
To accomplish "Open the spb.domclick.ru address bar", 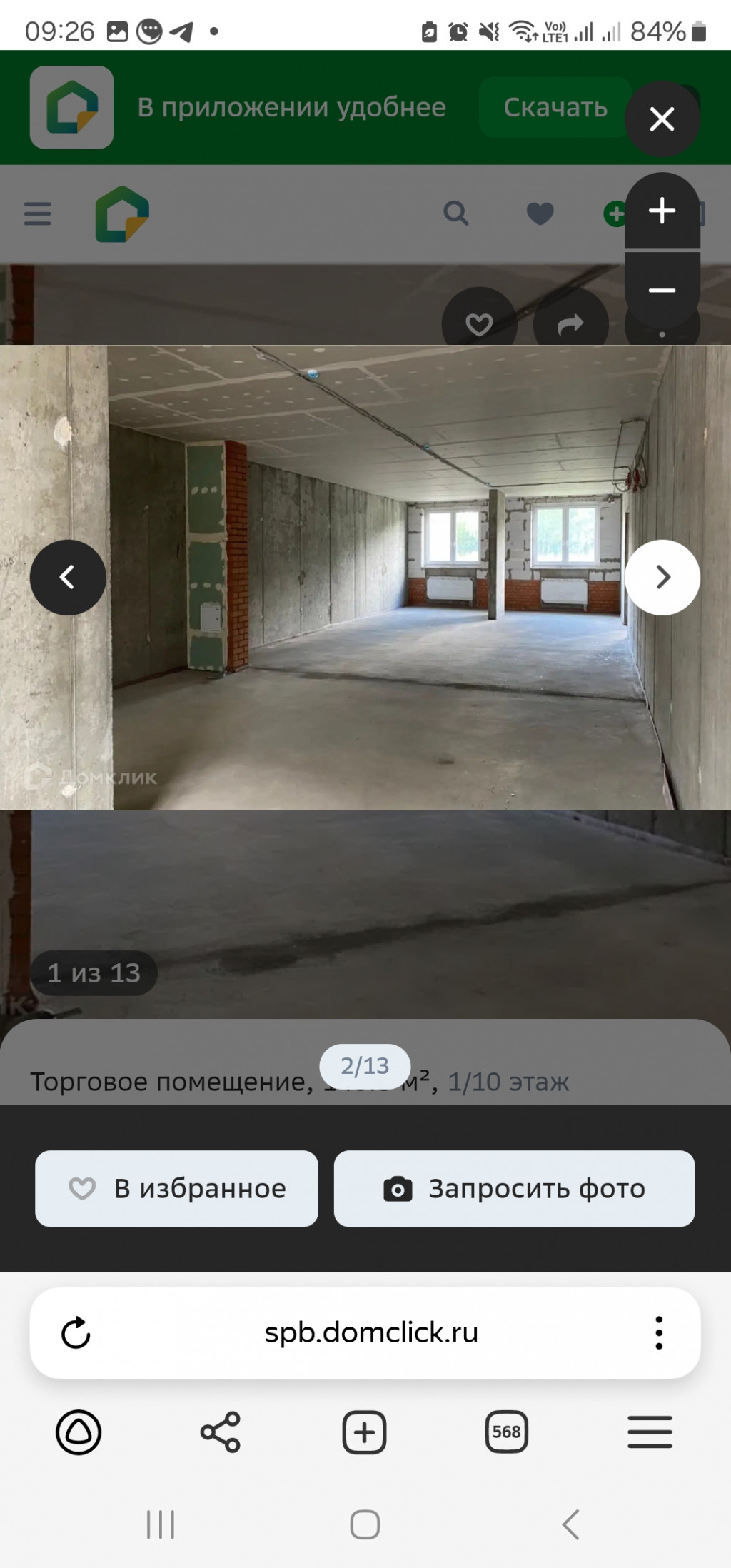I will [370, 1332].
